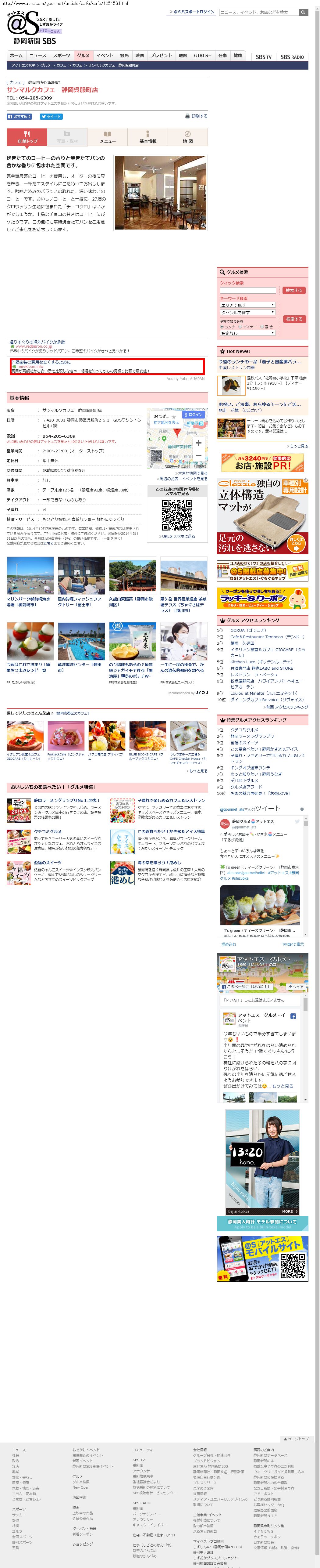Expand the エリアで探す dropdown
The image size is (320, 1568).
pos(248,305)
